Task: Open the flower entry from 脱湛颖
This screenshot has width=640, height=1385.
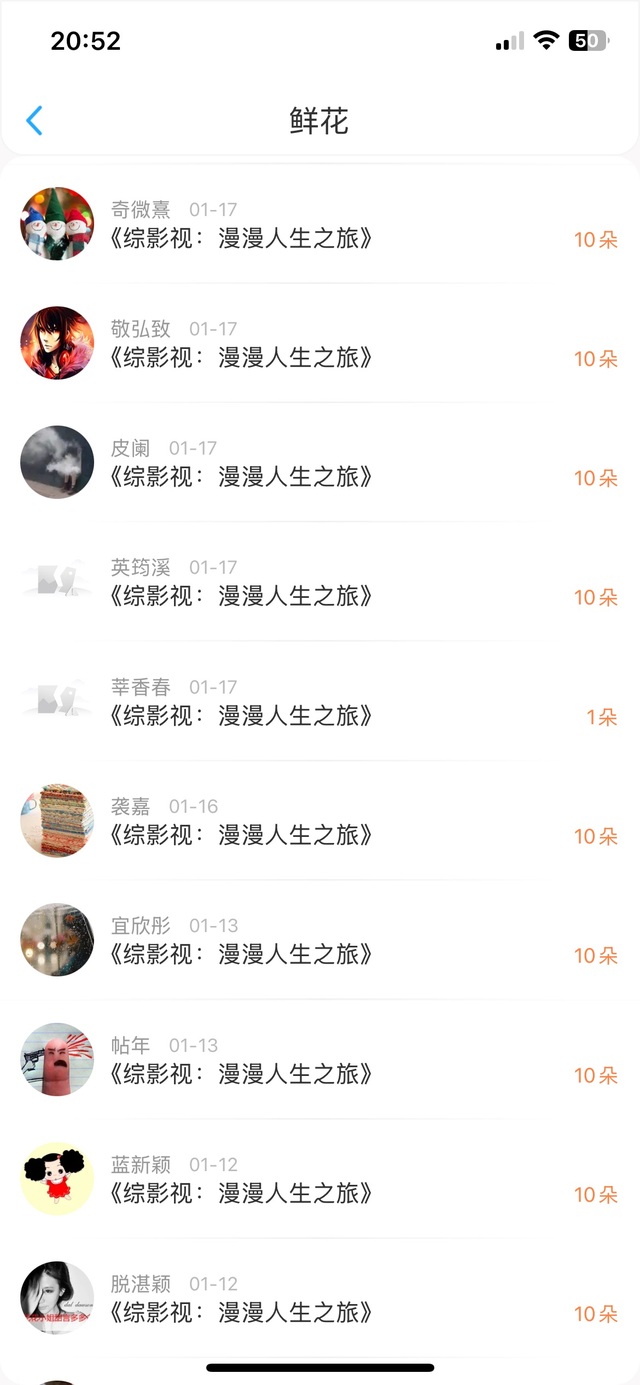Action: [x=320, y=1298]
